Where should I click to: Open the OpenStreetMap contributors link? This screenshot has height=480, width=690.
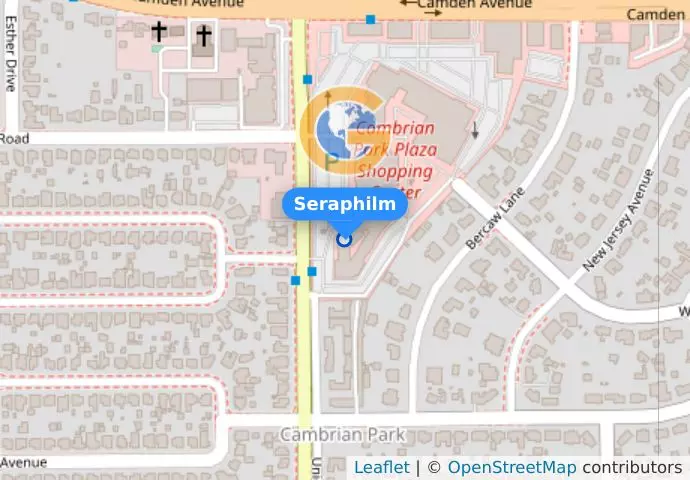point(511,467)
